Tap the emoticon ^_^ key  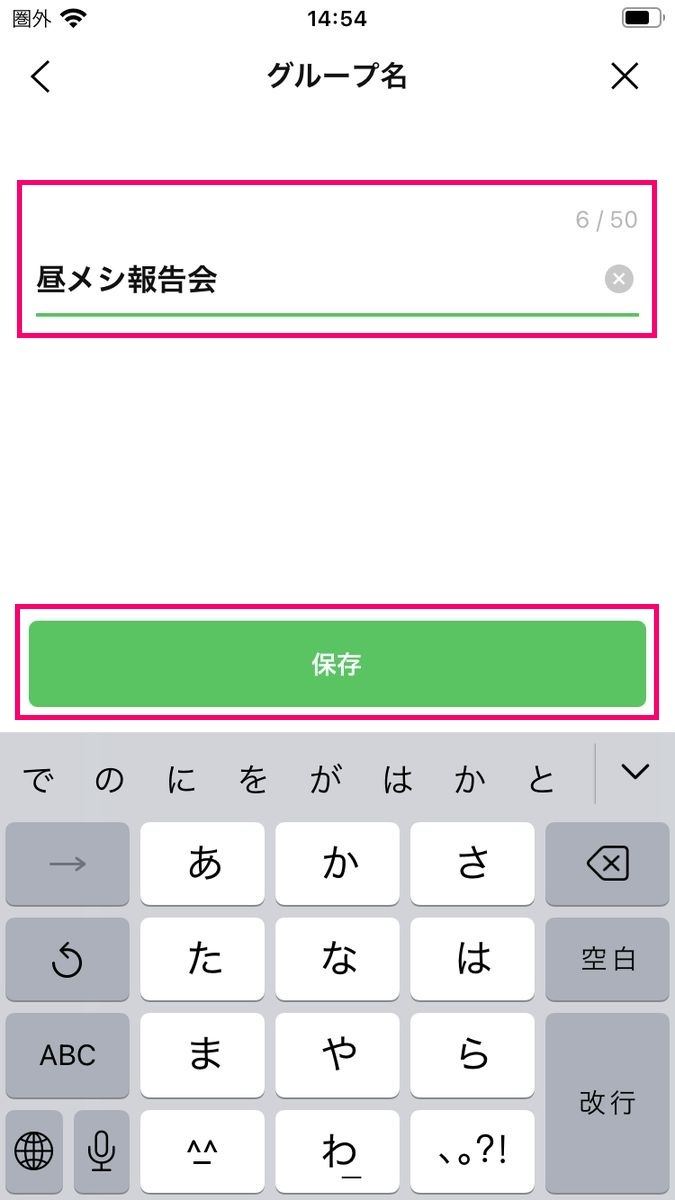click(x=203, y=1152)
